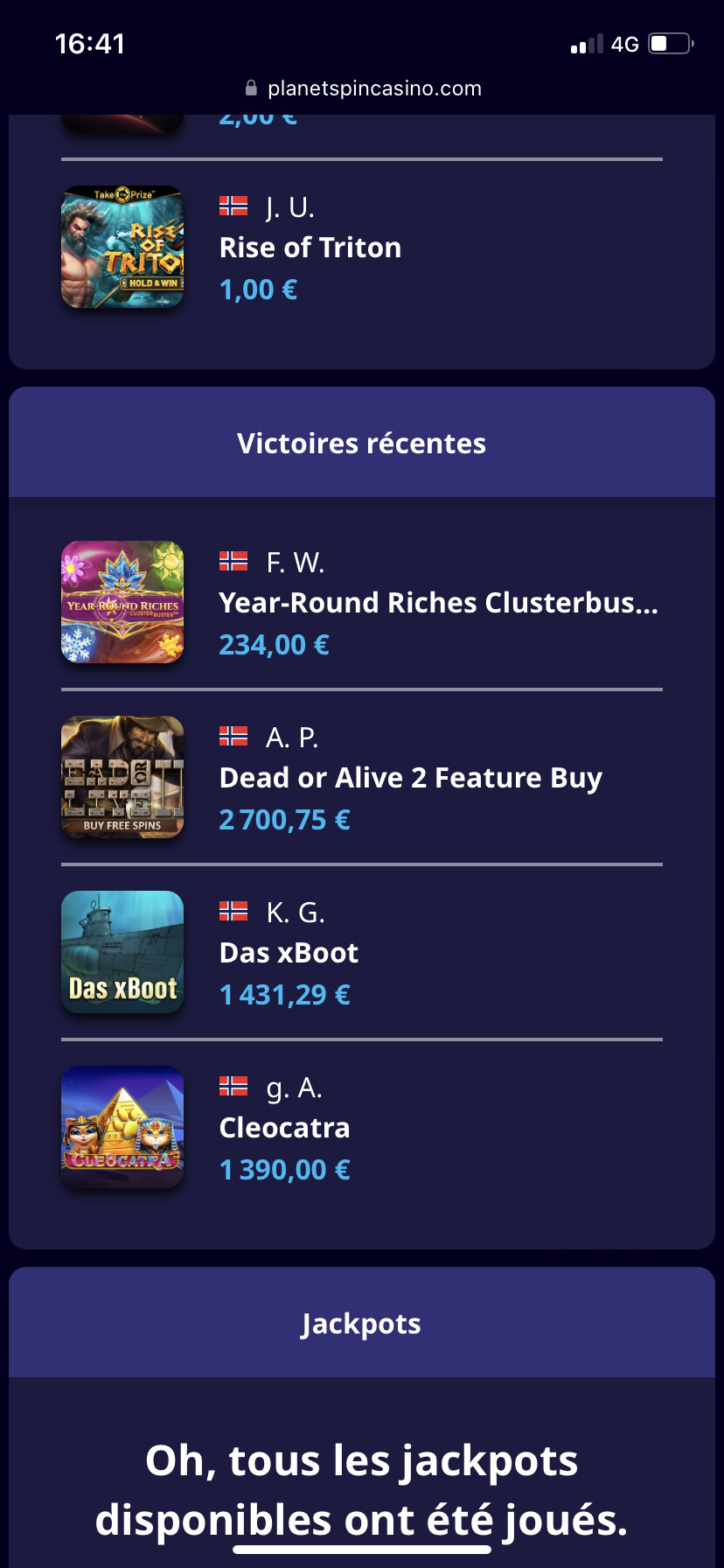
Task: Open Dead or Alive 2 Feature Buy
Action: 122,777
